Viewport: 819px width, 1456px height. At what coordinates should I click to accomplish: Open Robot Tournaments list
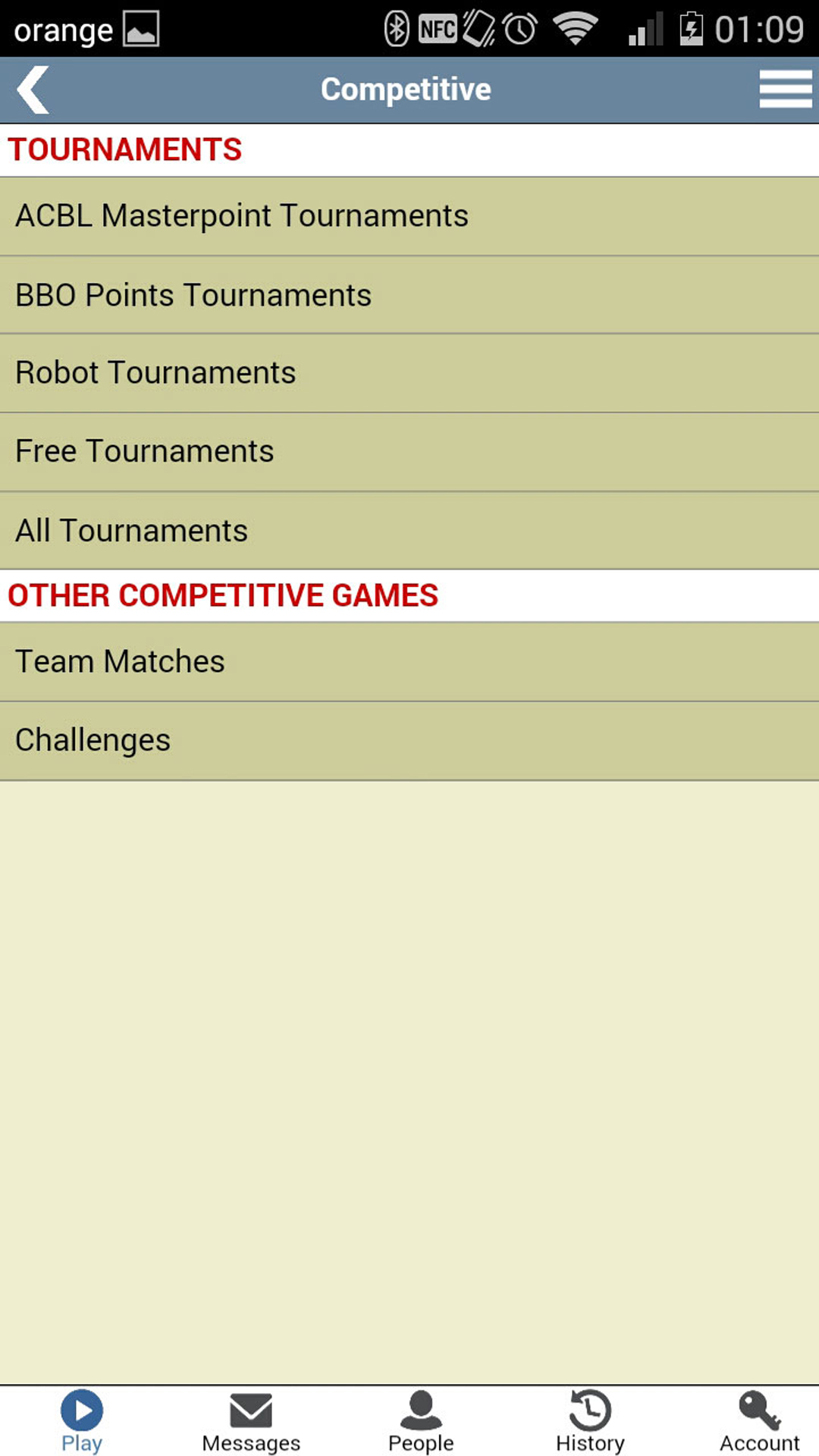point(409,373)
